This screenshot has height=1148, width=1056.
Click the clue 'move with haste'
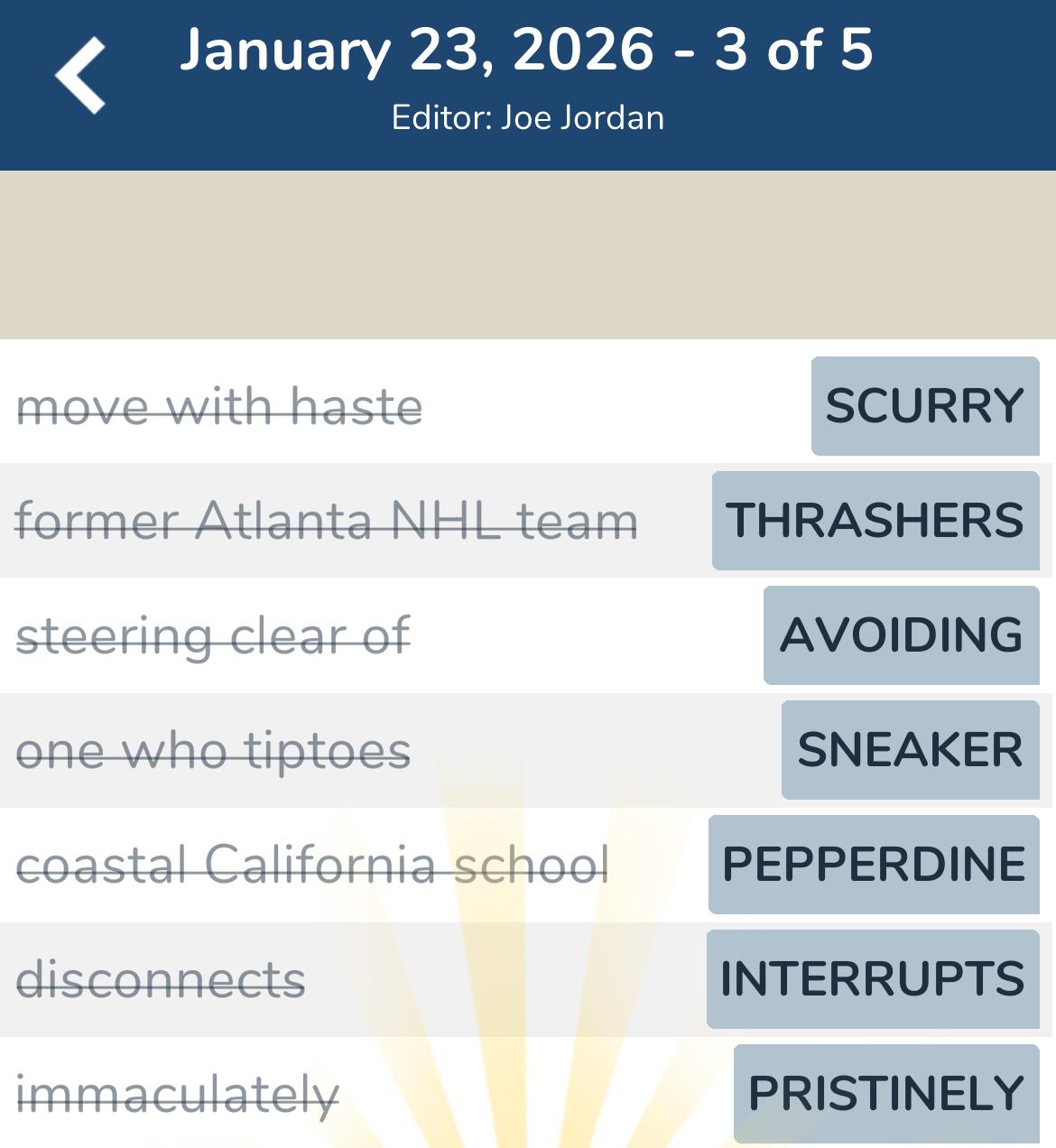[219, 405]
